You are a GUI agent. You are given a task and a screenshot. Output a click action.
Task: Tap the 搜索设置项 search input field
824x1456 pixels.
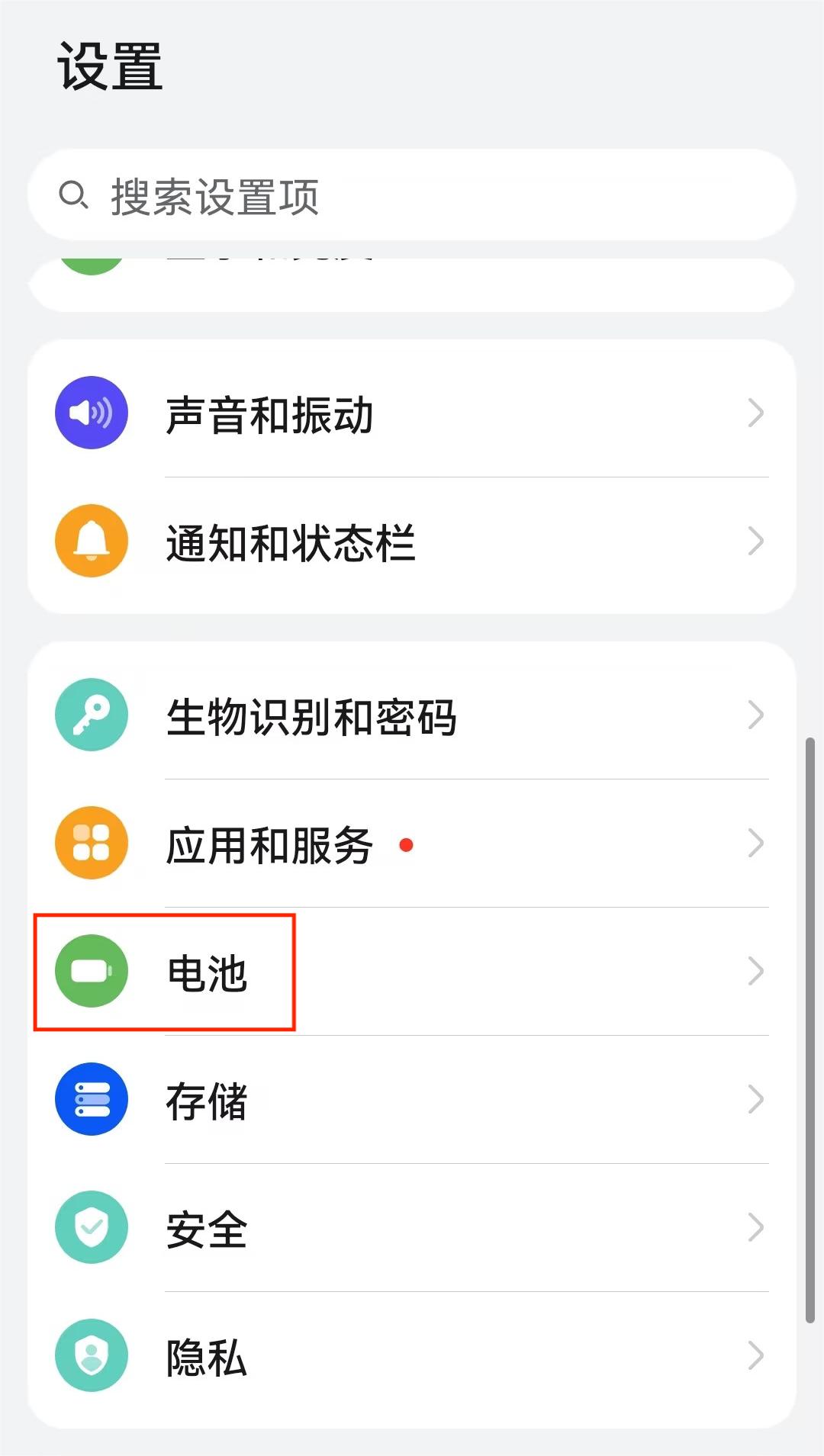(412, 196)
